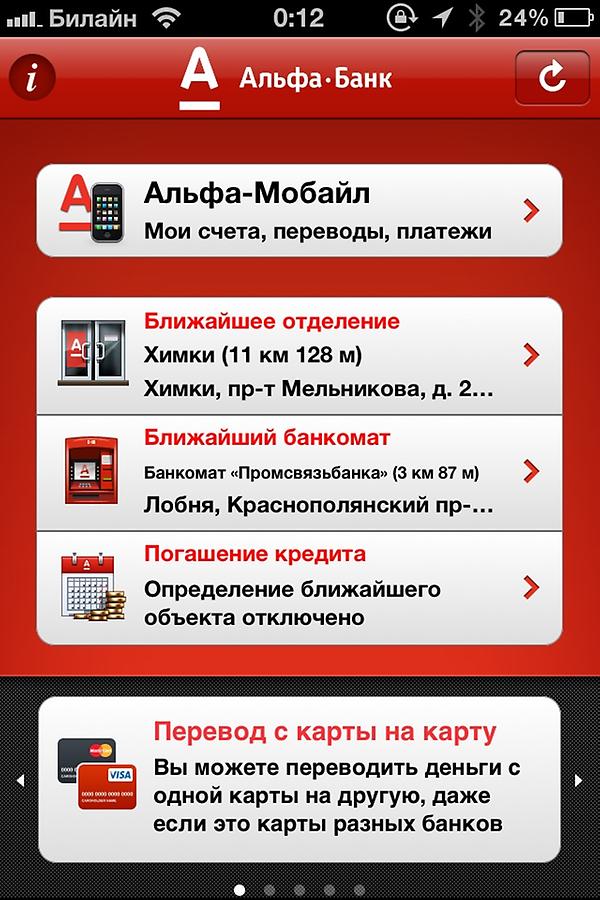Screen dimensions: 600x900
Task: Open Альфа-Мобайл accounts and payments
Action: (x=299, y=211)
